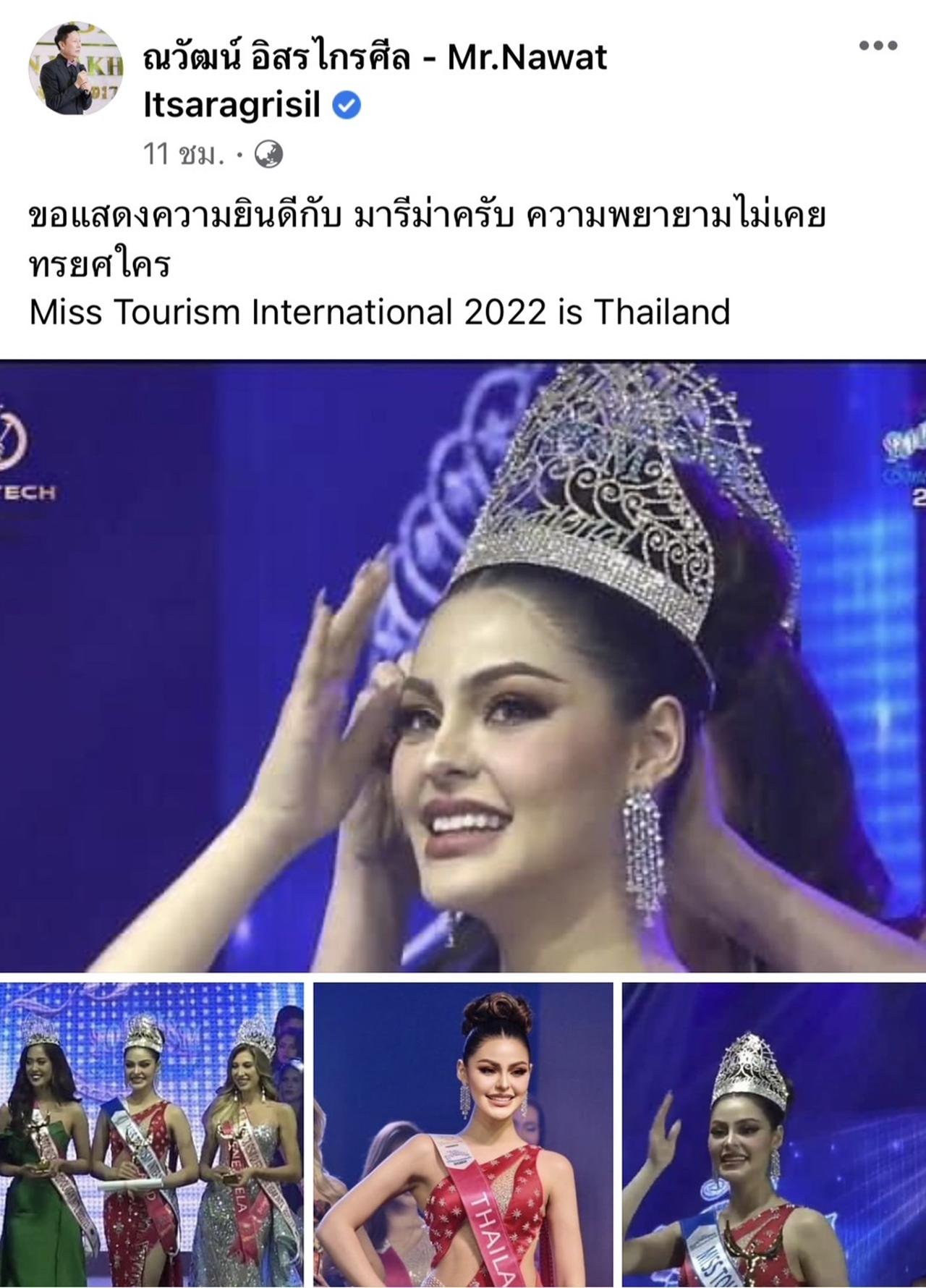Open the post's three-dot overflow menu
926x1288 pixels.
[878, 46]
